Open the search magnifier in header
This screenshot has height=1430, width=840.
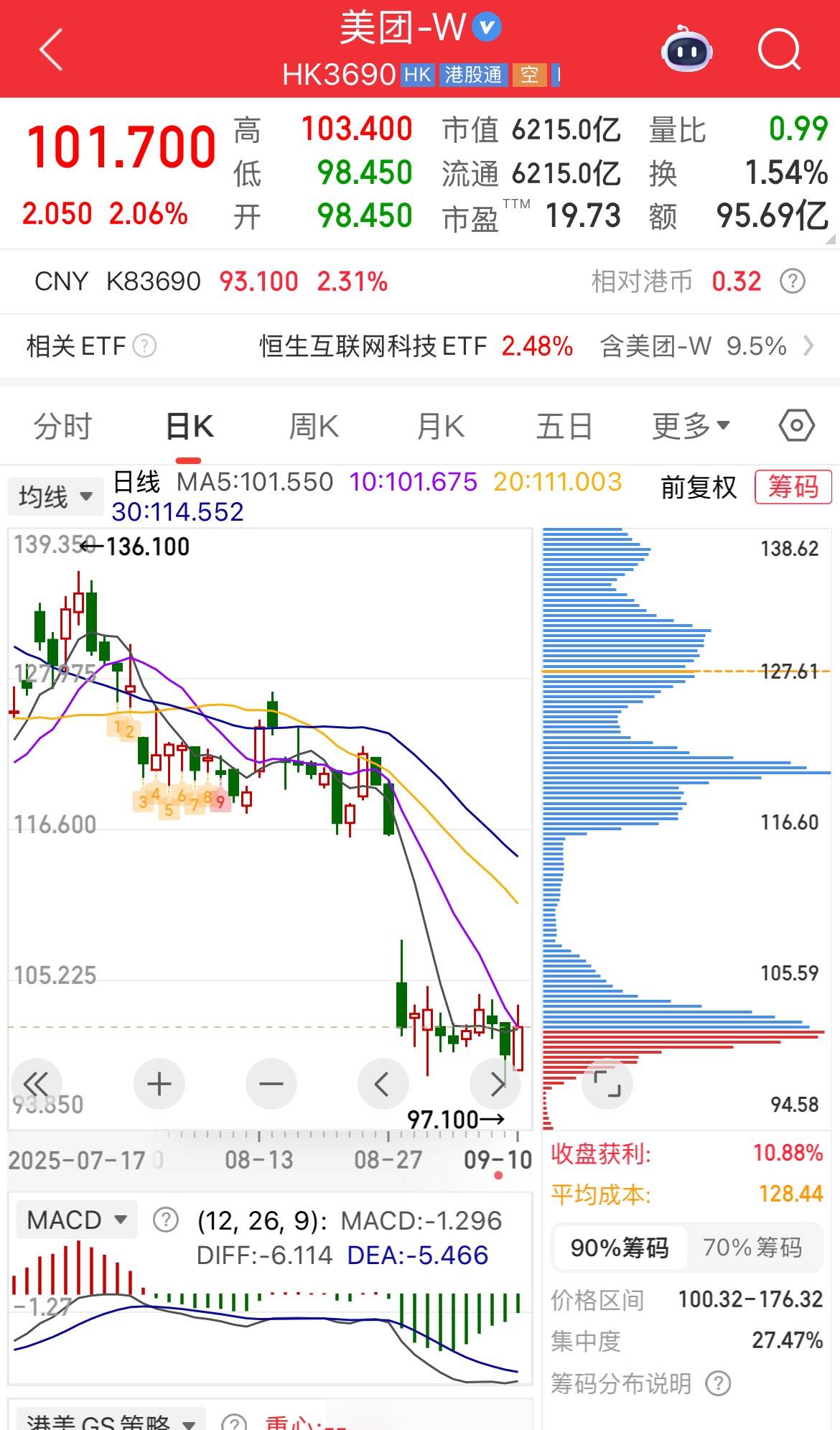coord(779,50)
